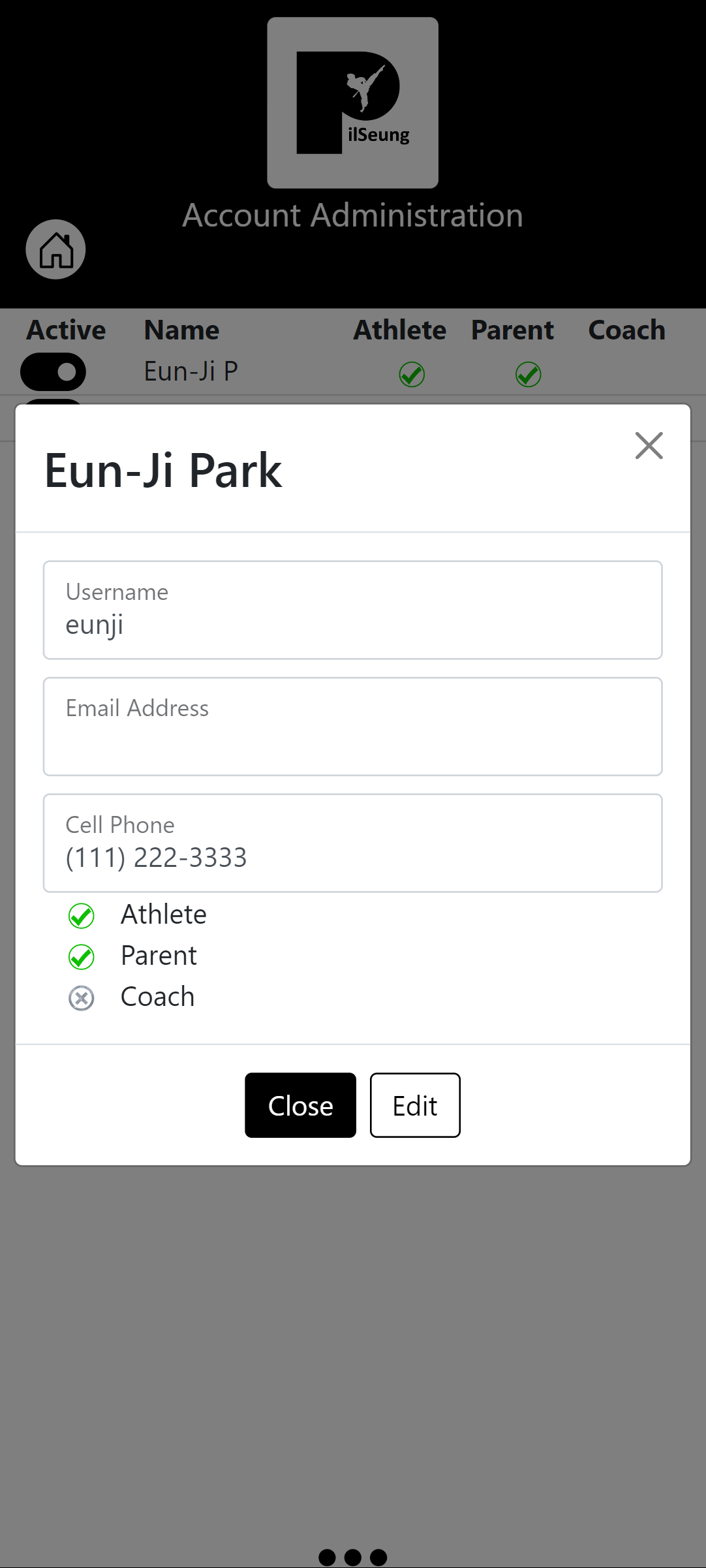Tap the Cell Phone field
The width and height of the screenshot is (706, 1568).
point(352,843)
